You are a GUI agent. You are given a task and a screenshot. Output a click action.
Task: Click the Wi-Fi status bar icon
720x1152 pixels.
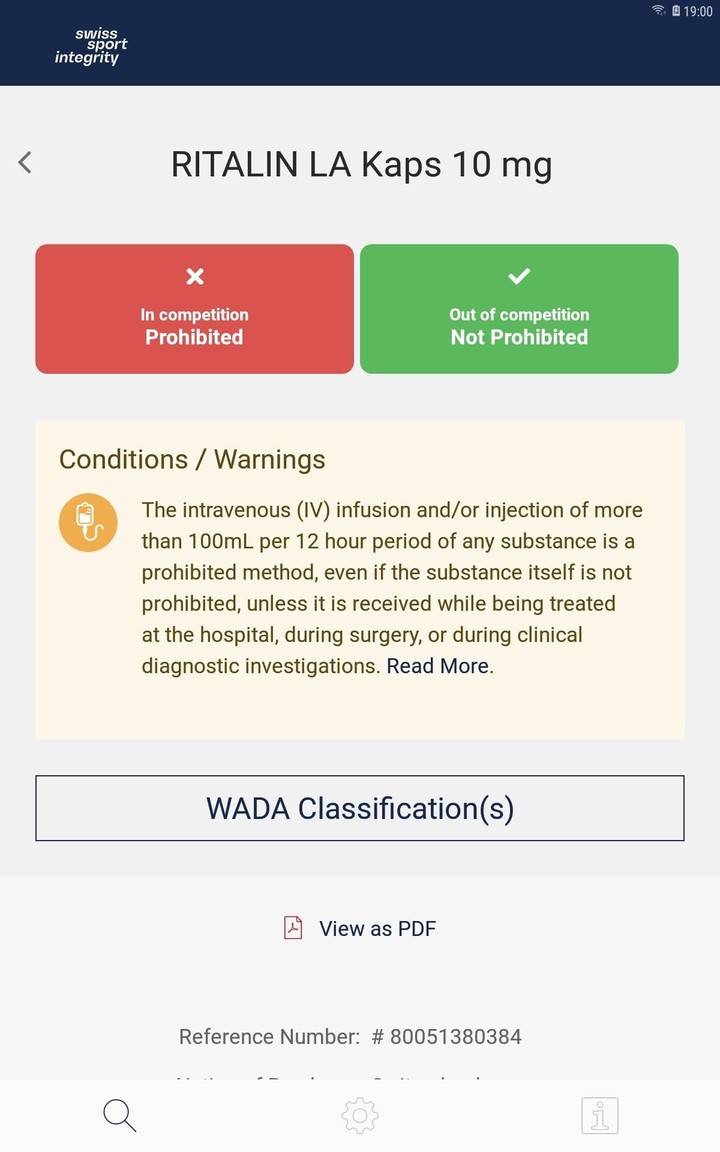tap(657, 12)
